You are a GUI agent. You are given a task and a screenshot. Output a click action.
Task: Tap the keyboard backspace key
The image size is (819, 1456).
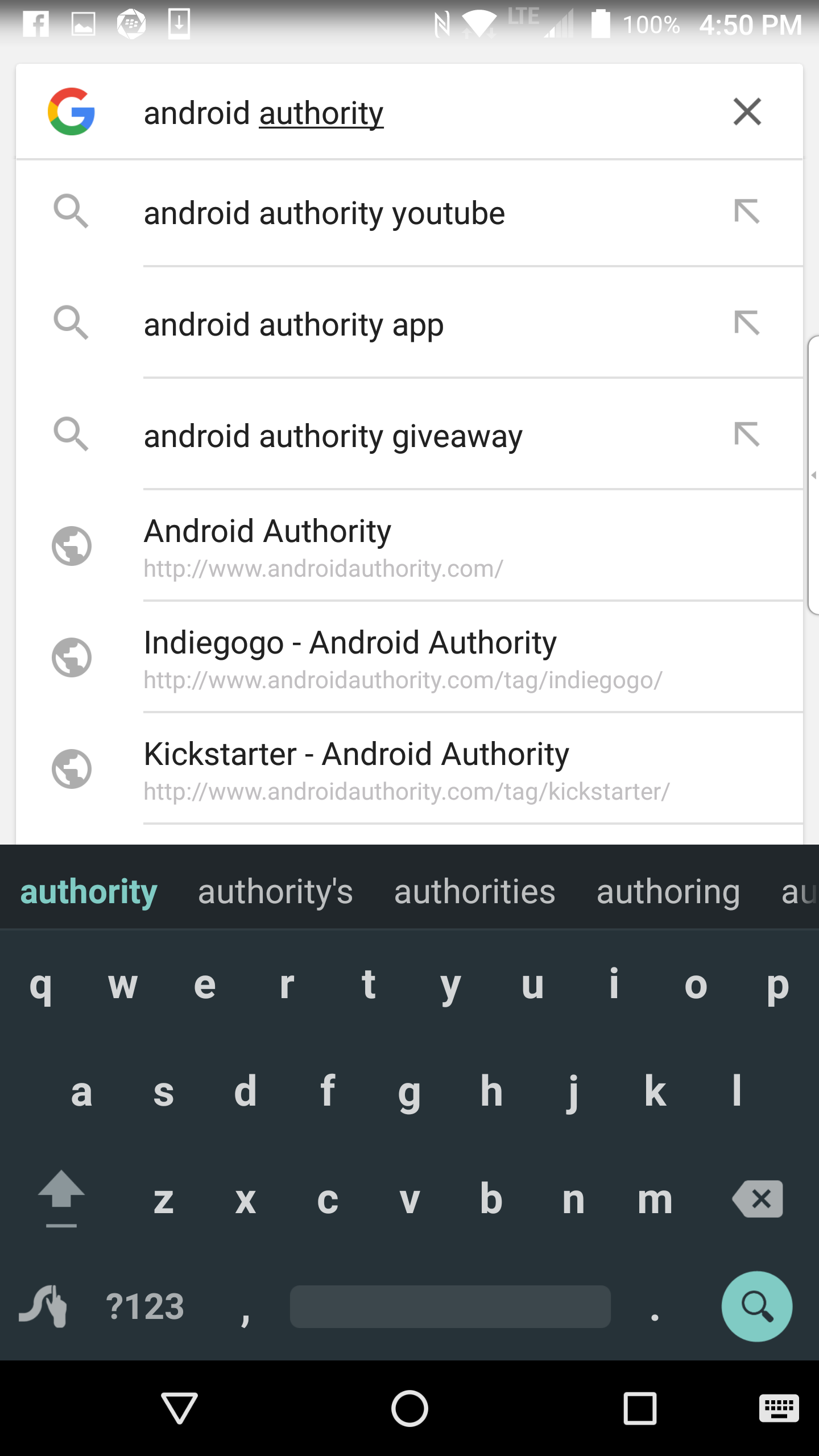758,1199
